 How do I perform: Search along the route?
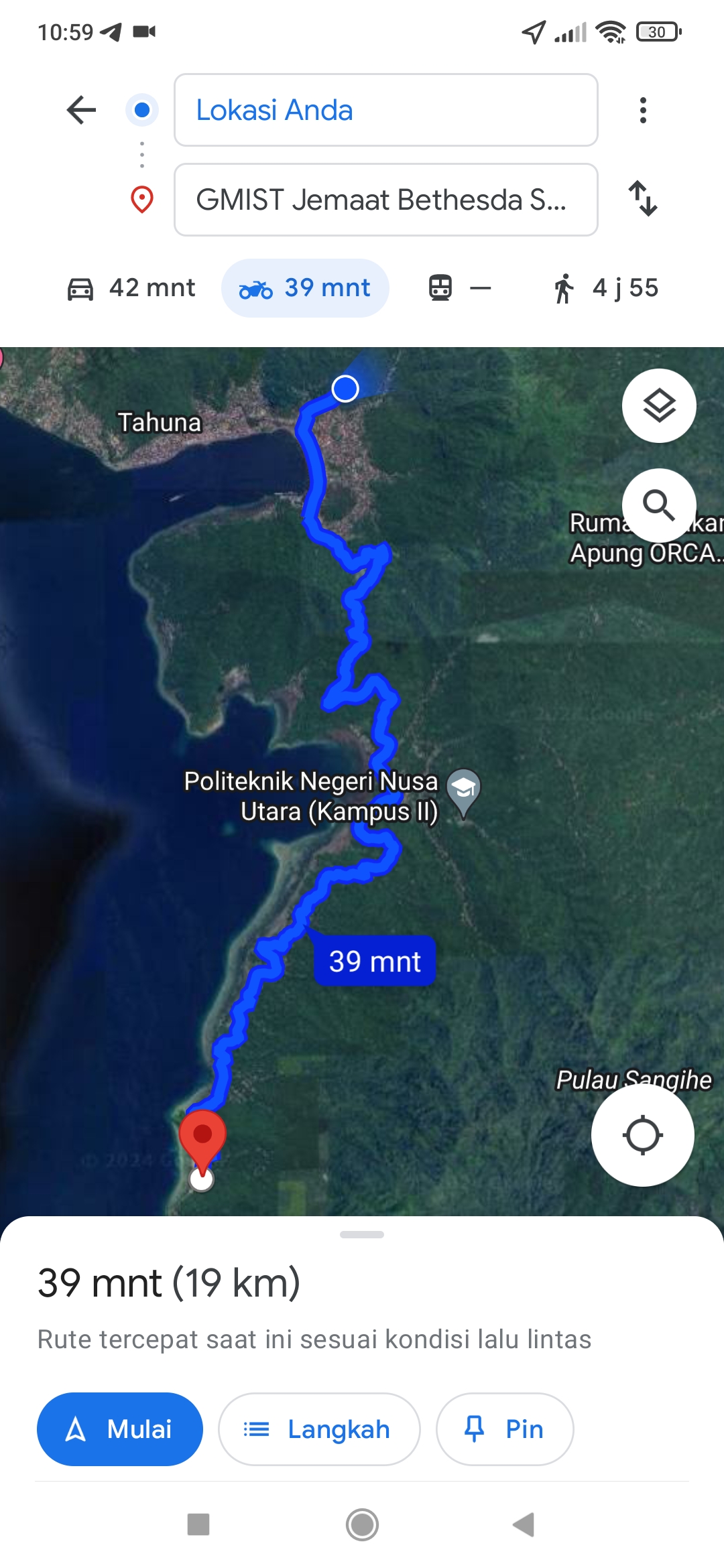pyautogui.click(x=659, y=505)
